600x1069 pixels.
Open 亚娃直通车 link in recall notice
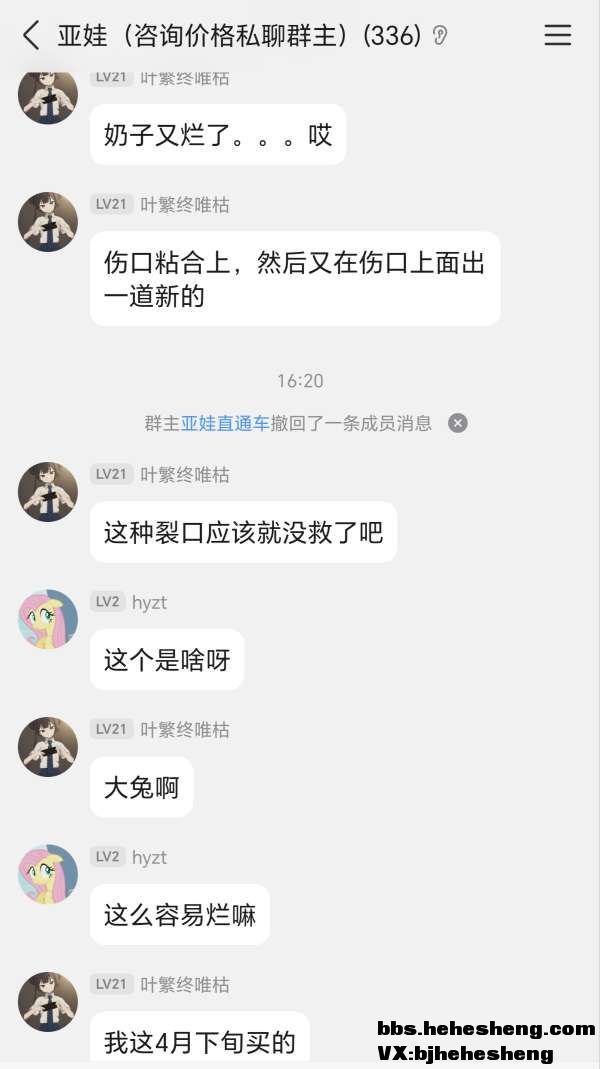click(225, 423)
